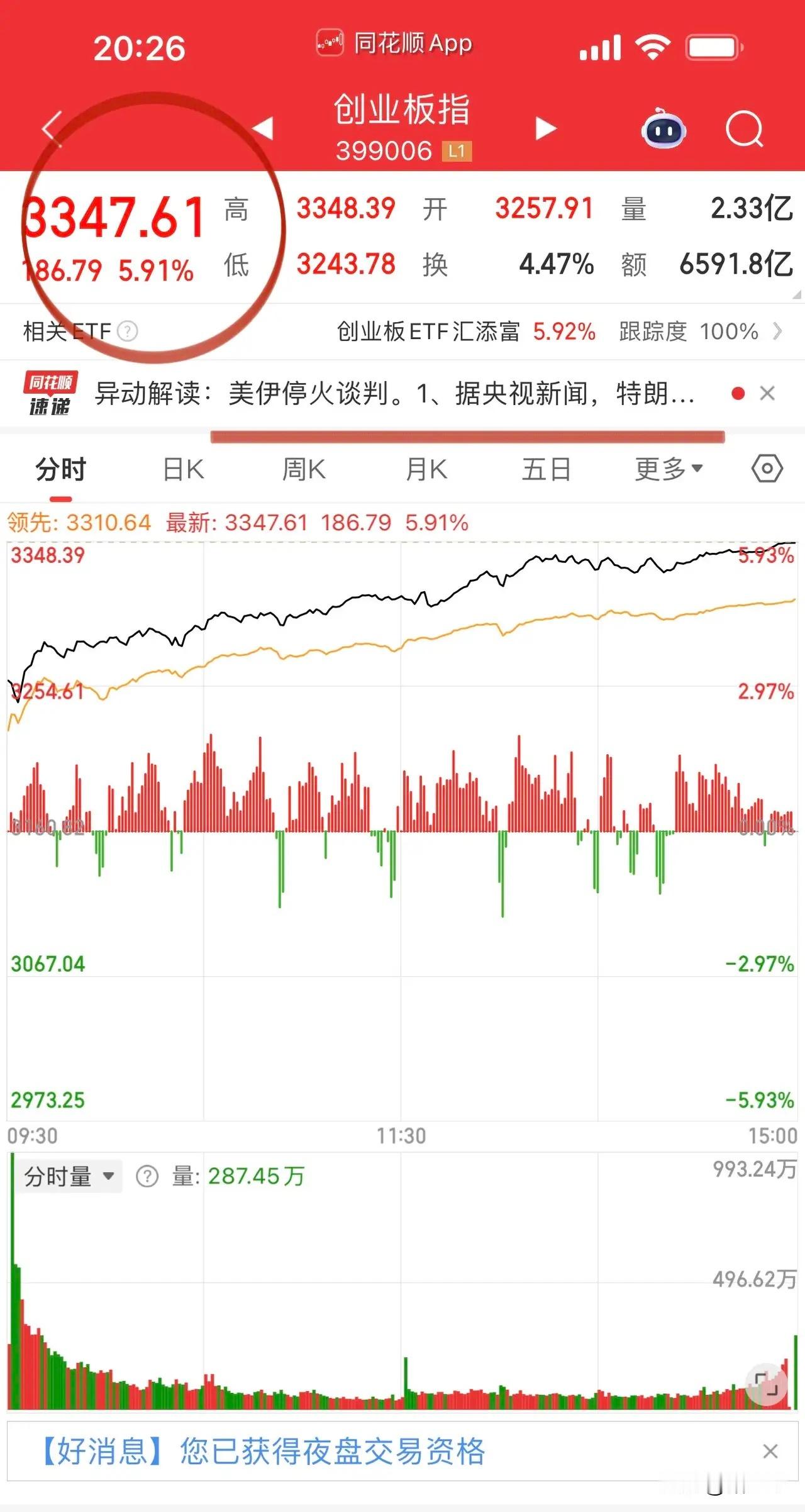805x1512 pixels.
Task: Select previous index with left triangle arrow
Action: (x=262, y=128)
